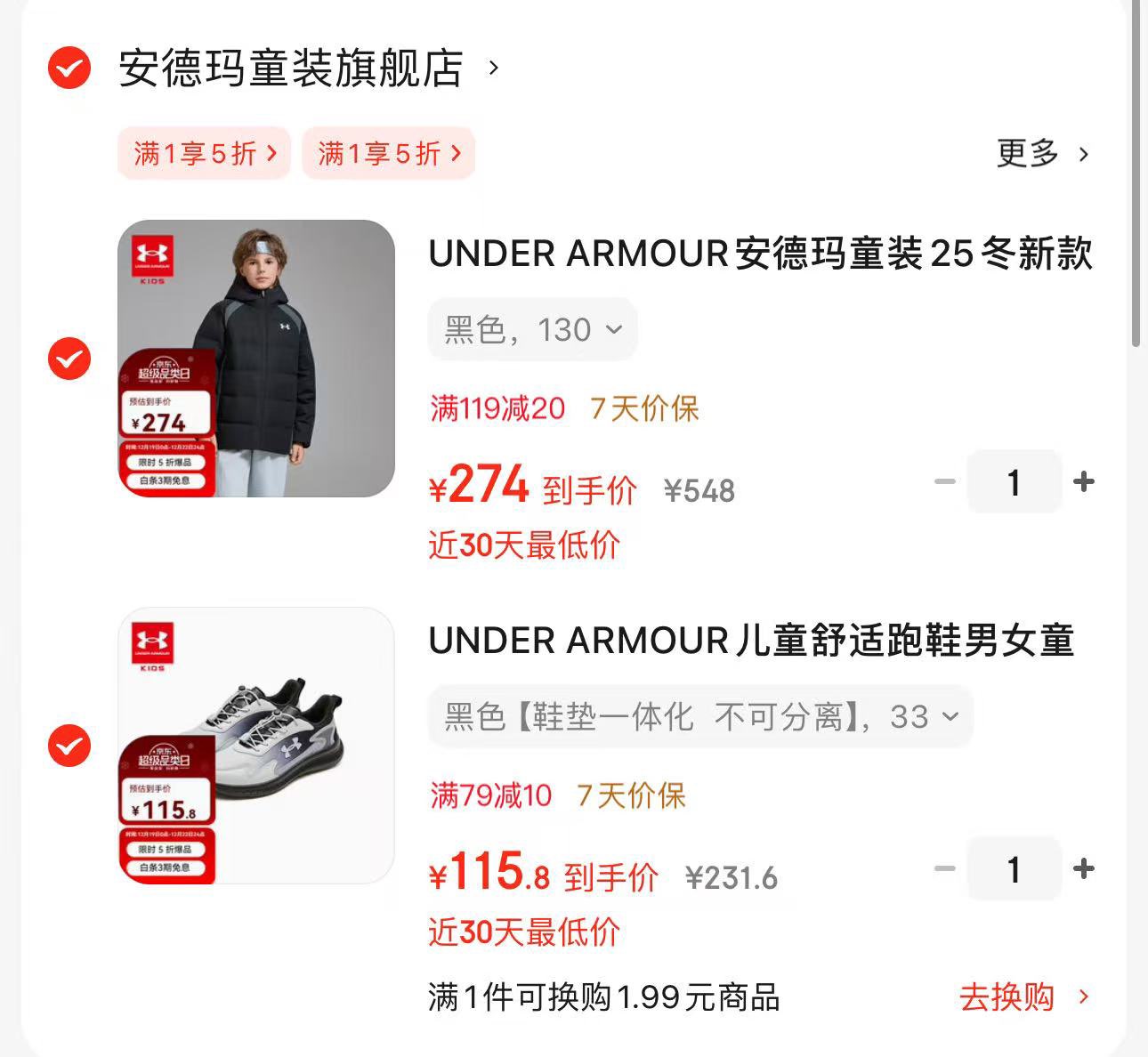Deselect the running shoes item checkbox
Image resolution: width=1148 pixels, height=1057 pixels.
tap(69, 746)
